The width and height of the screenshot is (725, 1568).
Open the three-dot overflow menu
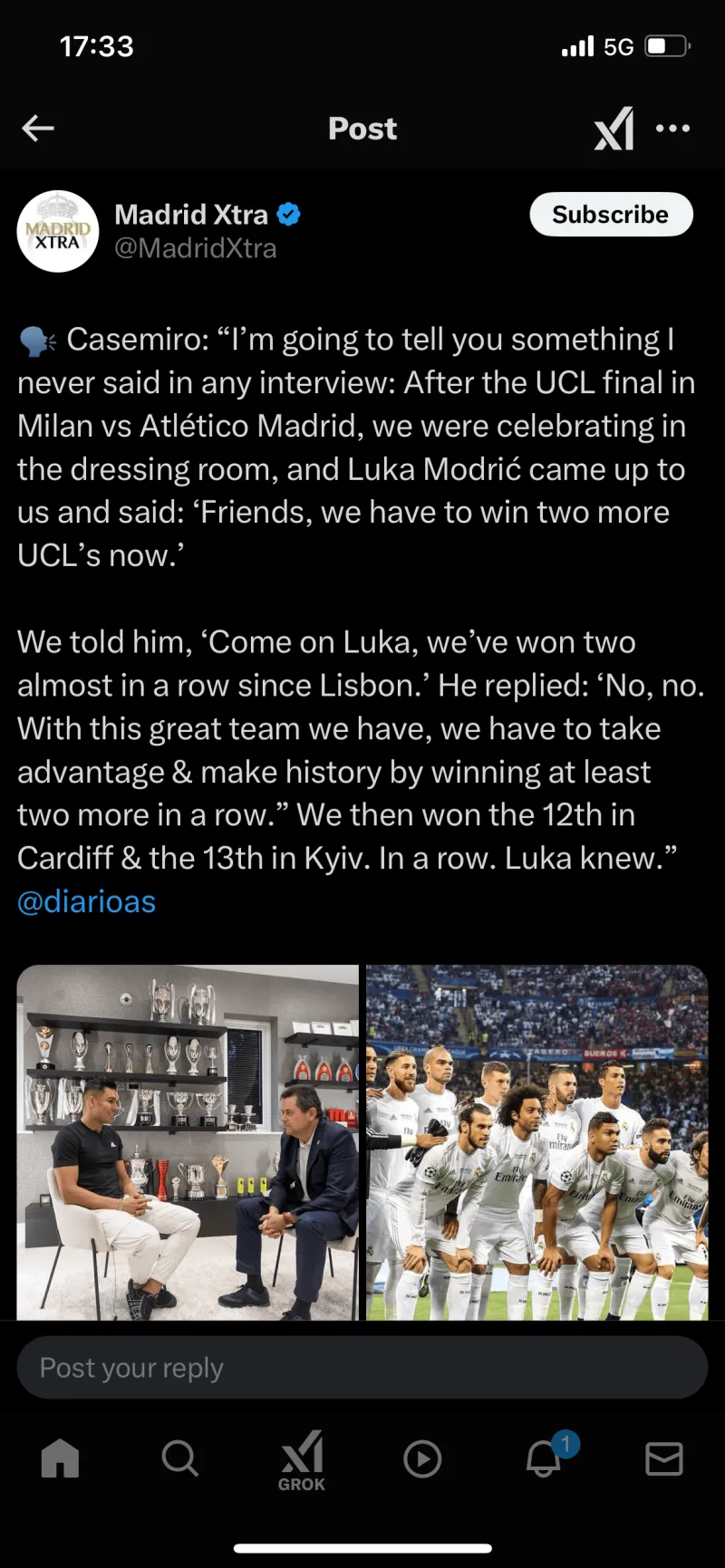[672, 129]
